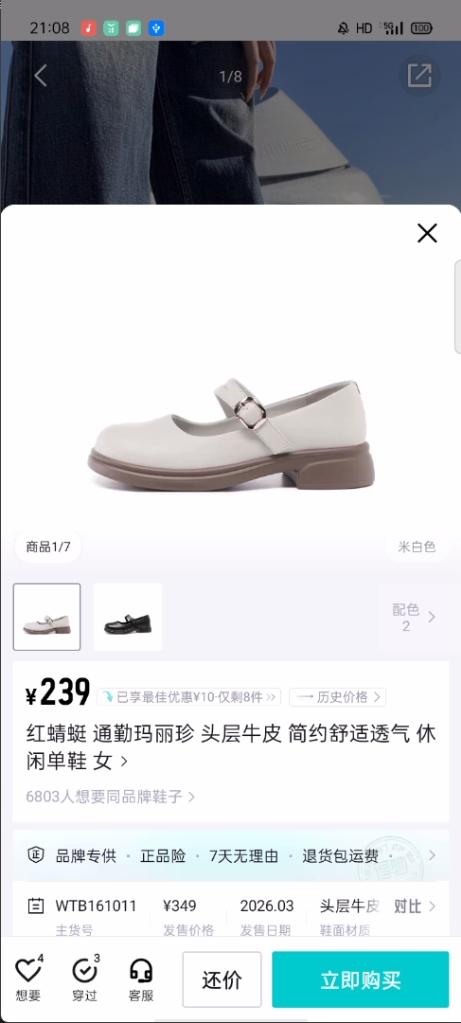The width and height of the screenshot is (461, 1023).
Task: Contact 客服 customer service
Action: click(x=141, y=977)
